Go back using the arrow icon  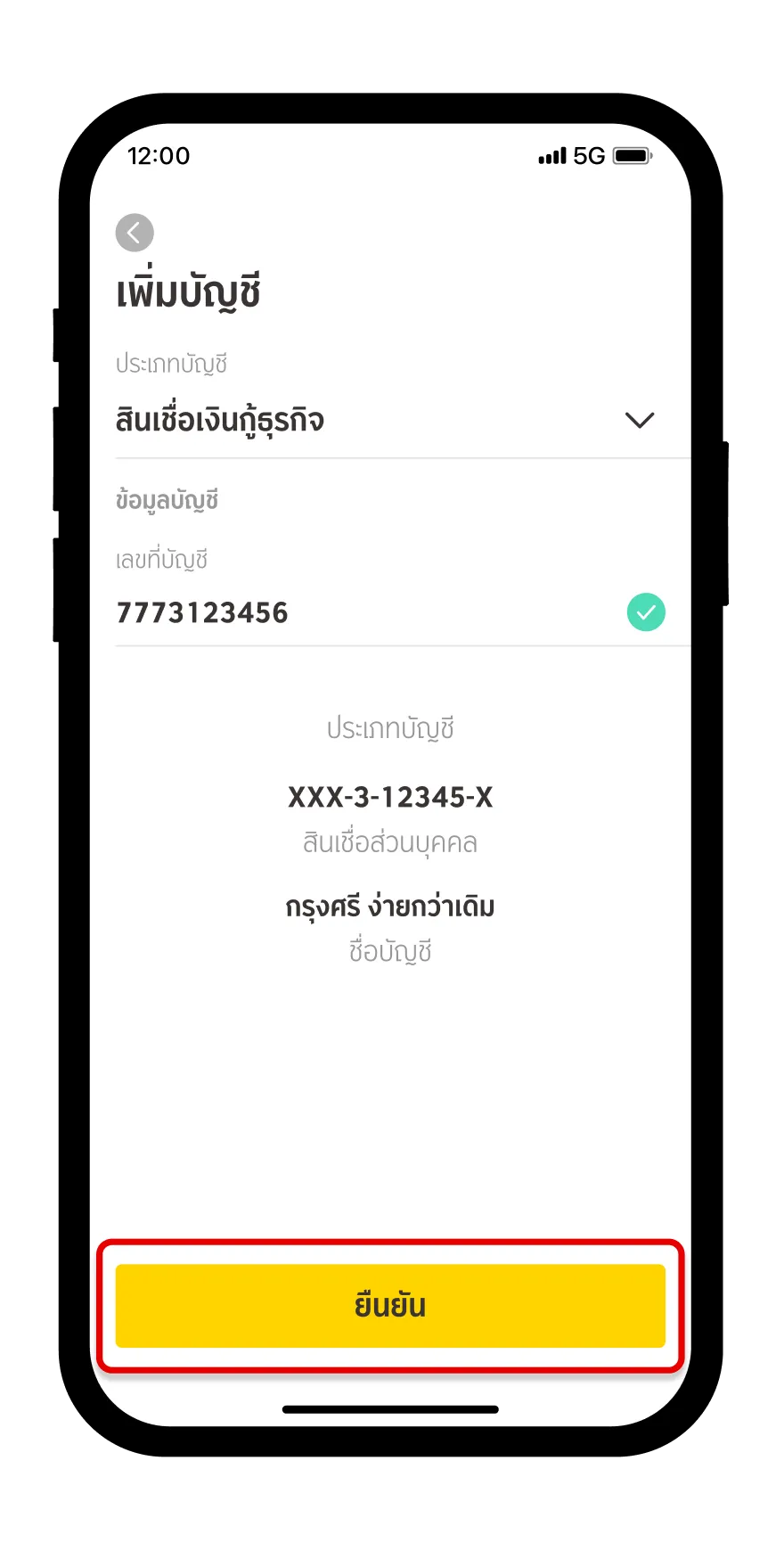tap(135, 233)
